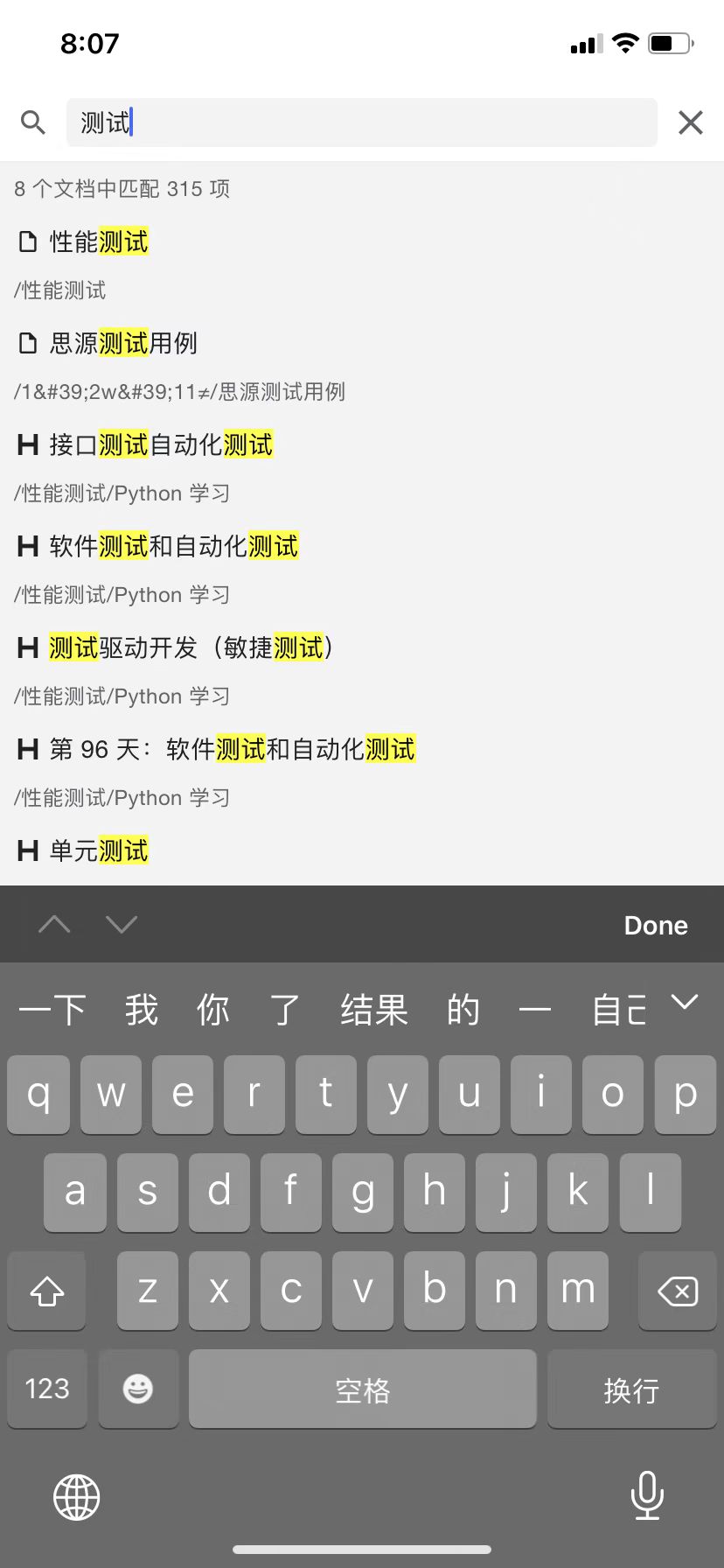Open heading result 接口测试自动化测试

pyautogui.click(x=161, y=445)
